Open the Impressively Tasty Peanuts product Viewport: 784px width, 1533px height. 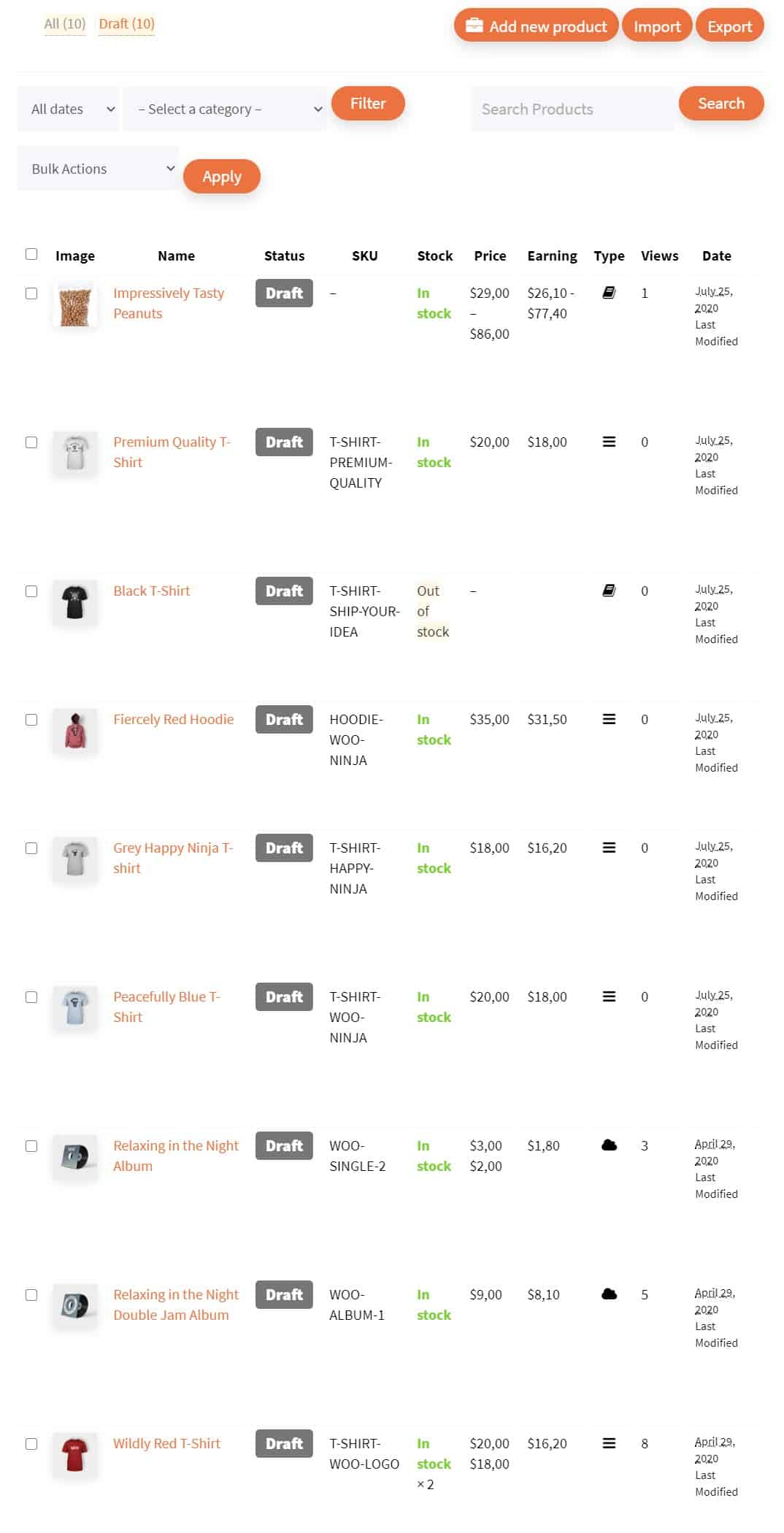[169, 303]
